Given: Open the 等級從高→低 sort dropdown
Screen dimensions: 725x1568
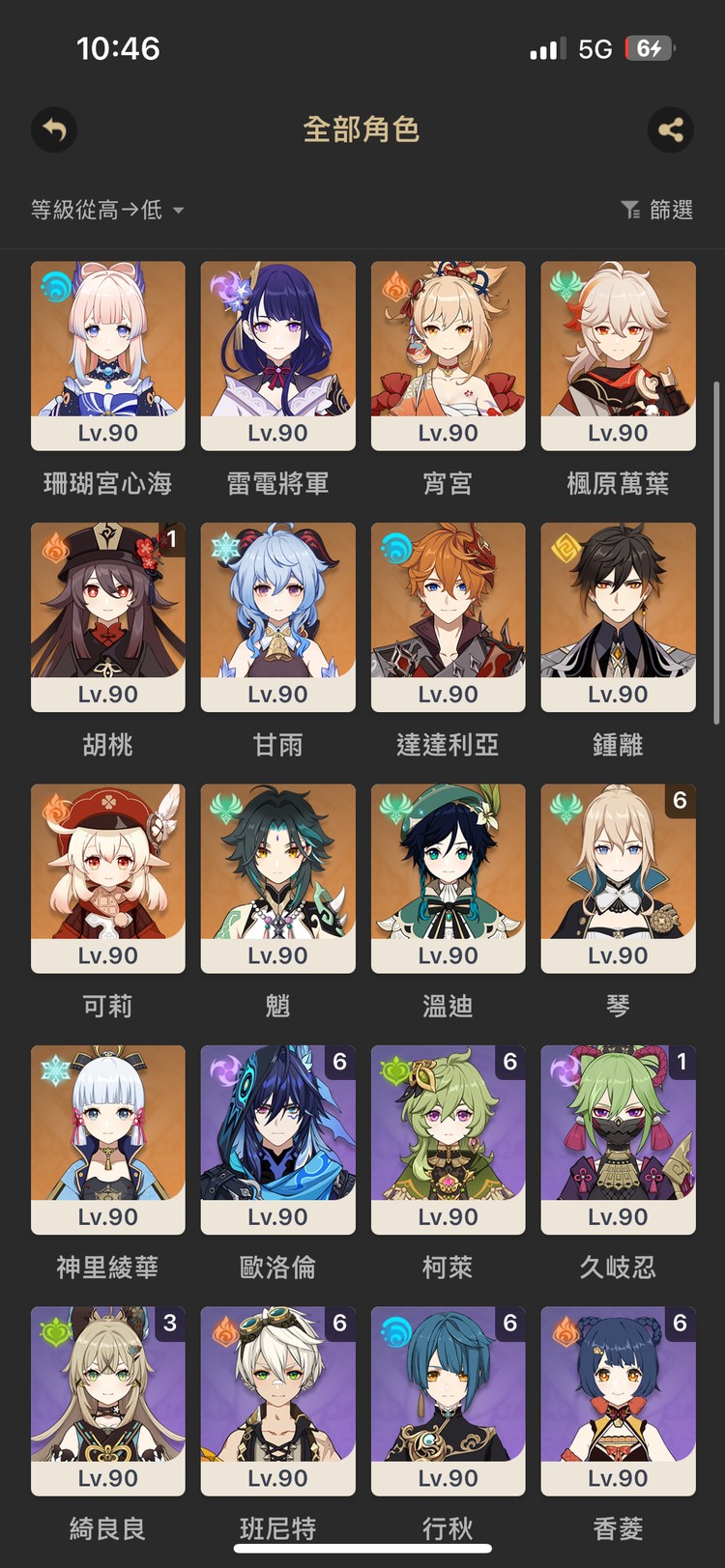Looking at the screenshot, I should coord(100,211).
